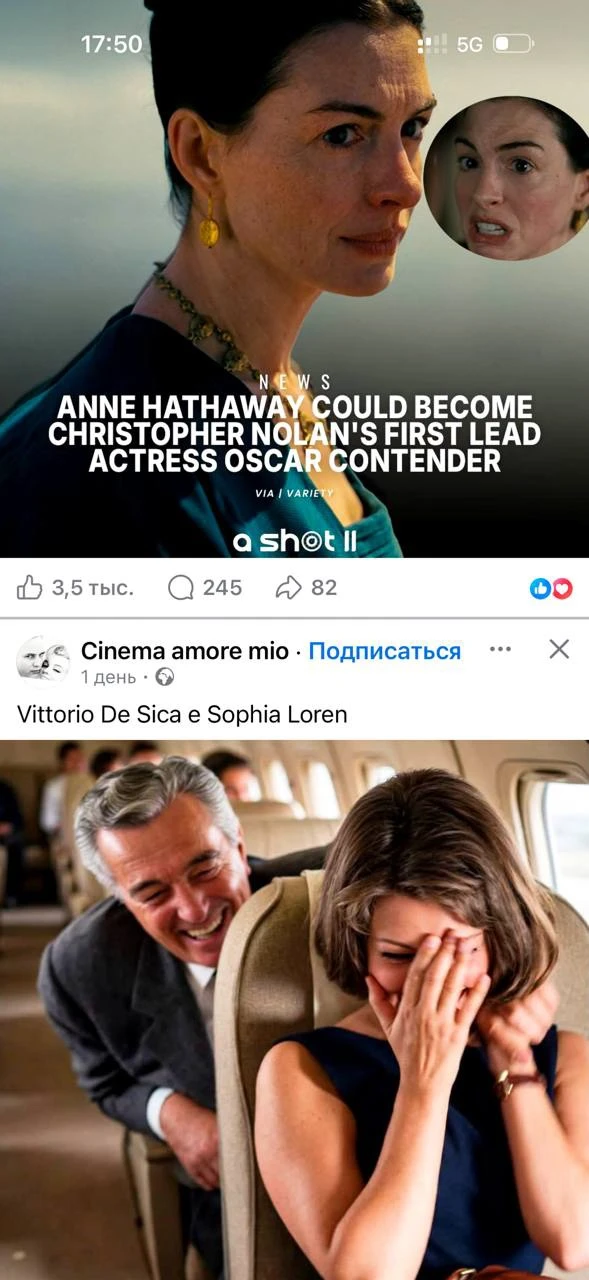The height and width of the screenshot is (1280, 589).
Task: Open the Anne Hathaway news image
Action: pyautogui.click(x=294, y=278)
